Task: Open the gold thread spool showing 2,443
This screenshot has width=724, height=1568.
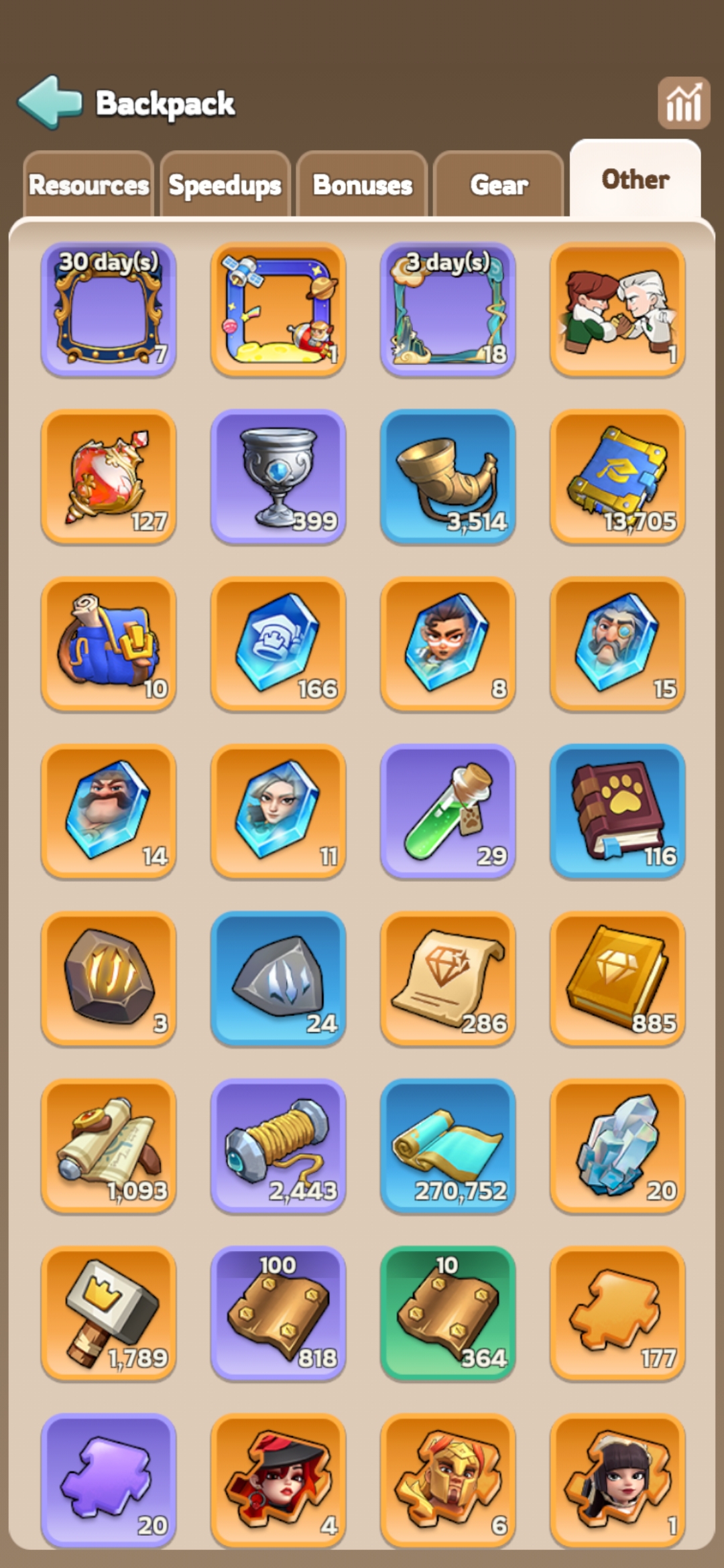Action: [278, 1145]
